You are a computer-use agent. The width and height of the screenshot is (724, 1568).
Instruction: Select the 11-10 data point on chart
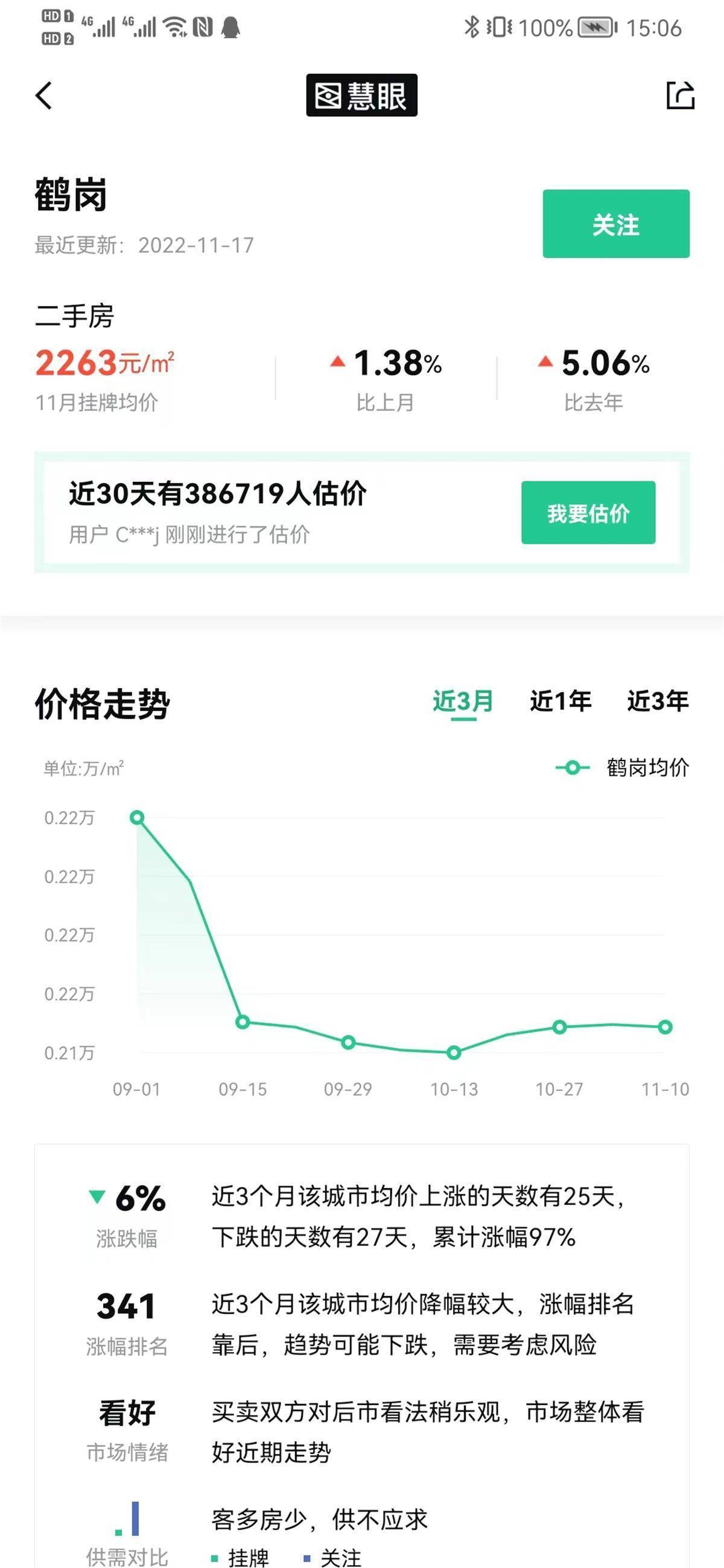pyautogui.click(x=665, y=1027)
